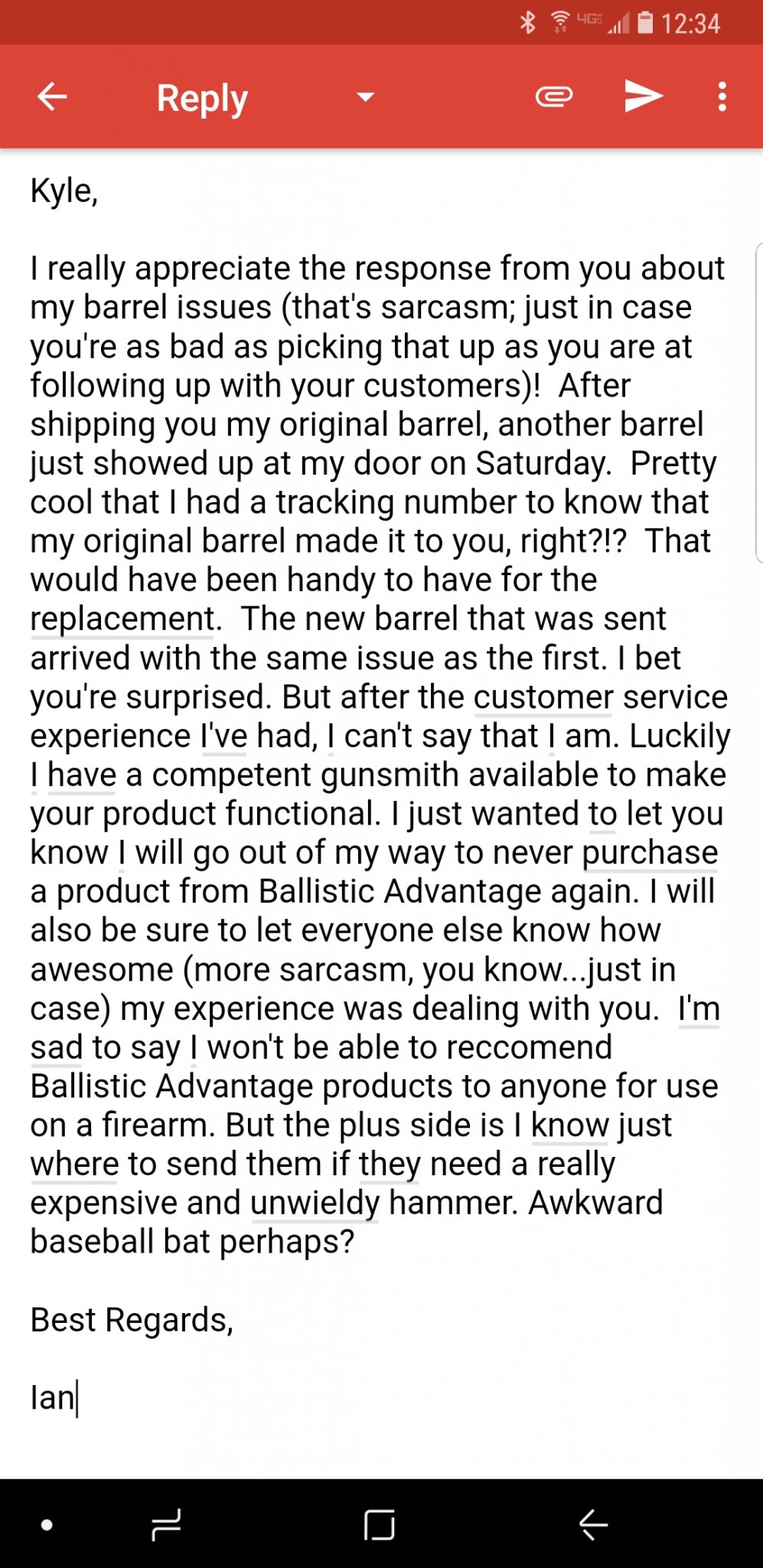Image resolution: width=763 pixels, height=1568 pixels.
Task: Go back using the app bar arrow
Action: (x=52, y=96)
